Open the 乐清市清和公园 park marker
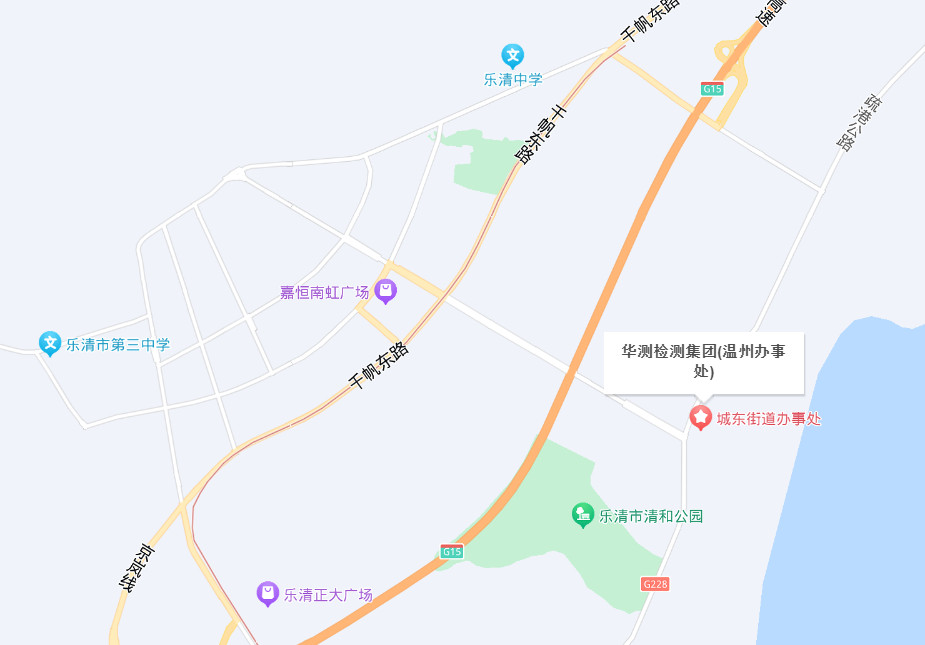The width and height of the screenshot is (925, 645). coord(583,515)
